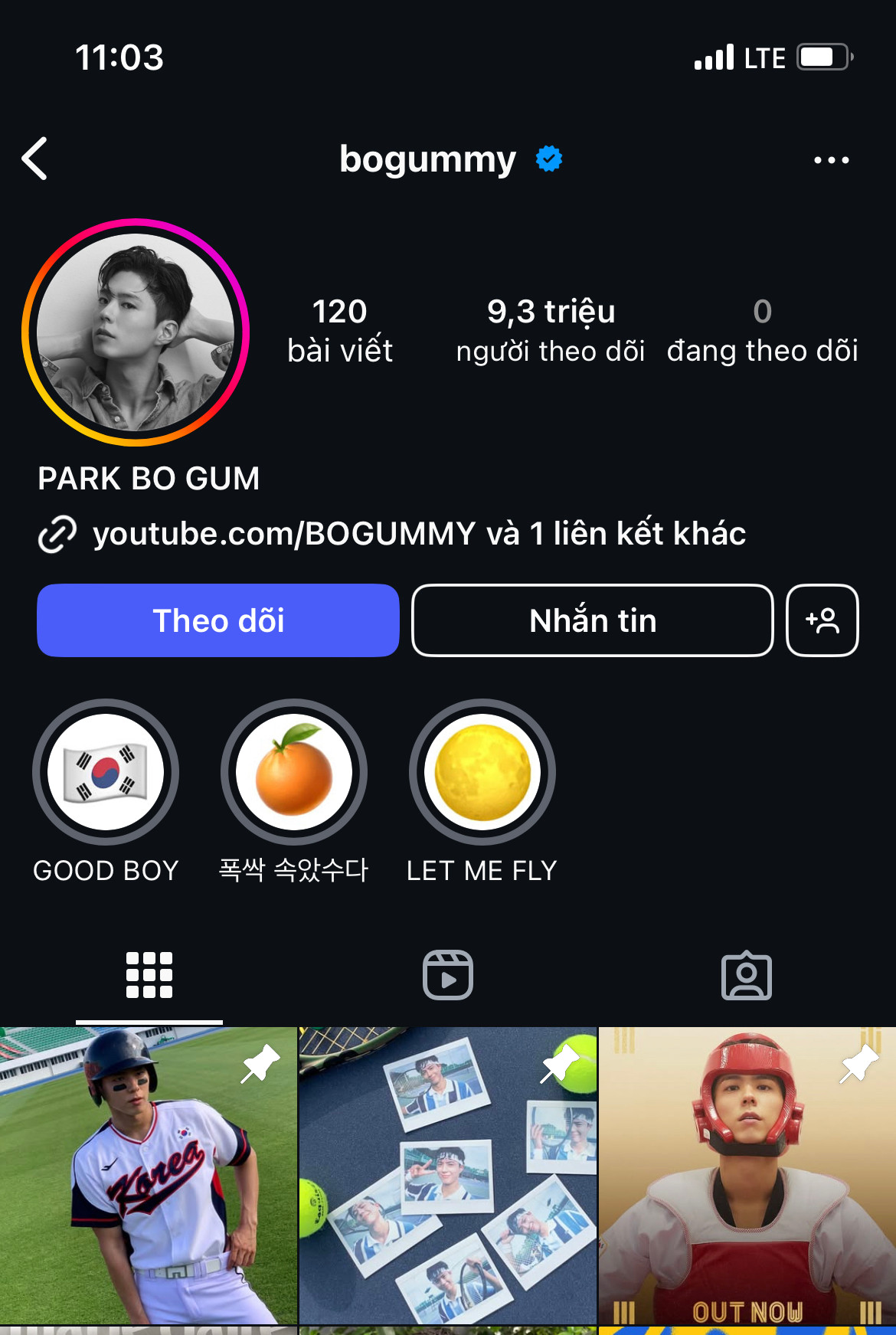Viewport: 896px width, 1335px height.
Task: Open the pinned Korea baseball uniform post
Action: coord(148,1176)
